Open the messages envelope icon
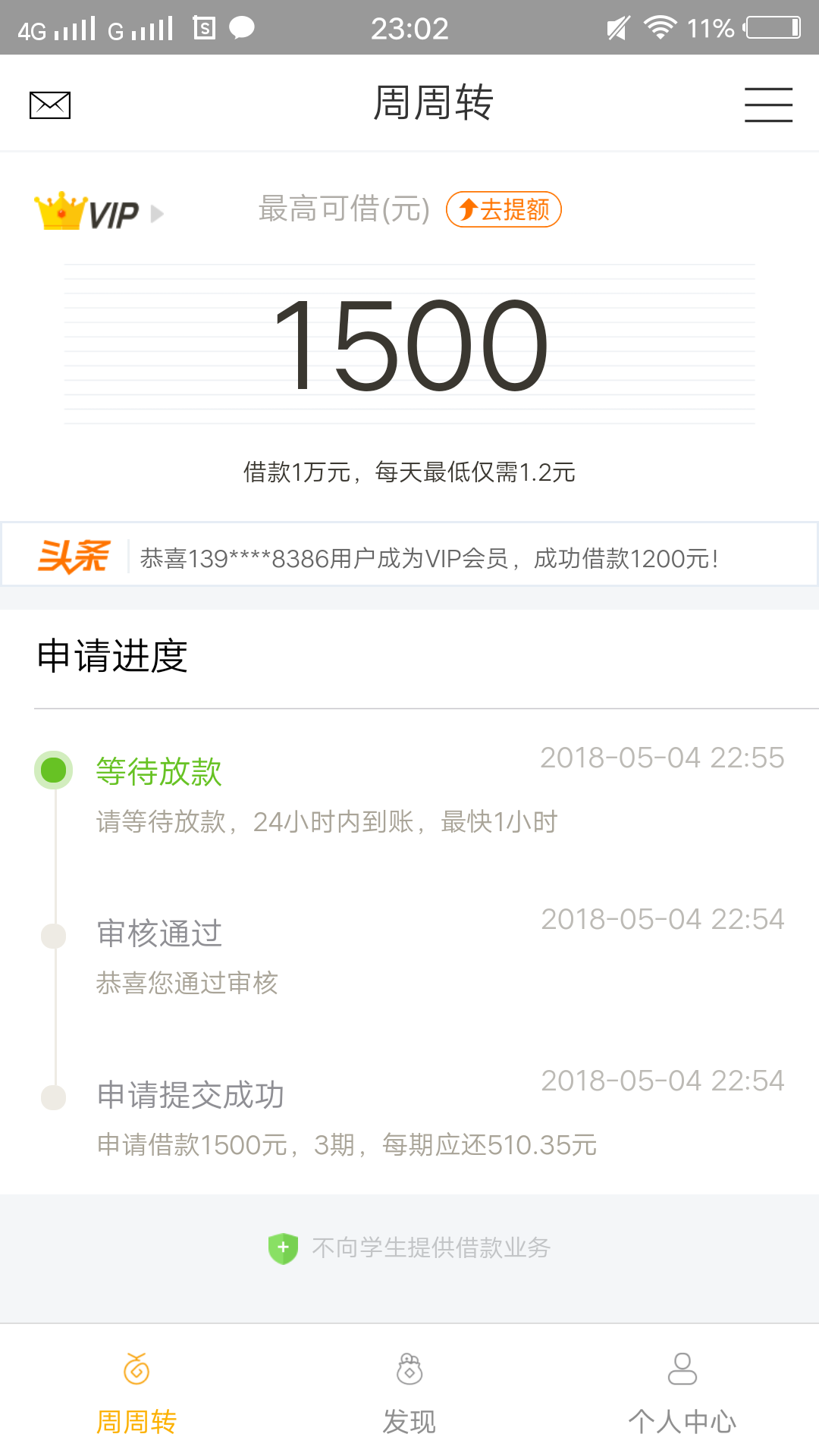 (50, 105)
